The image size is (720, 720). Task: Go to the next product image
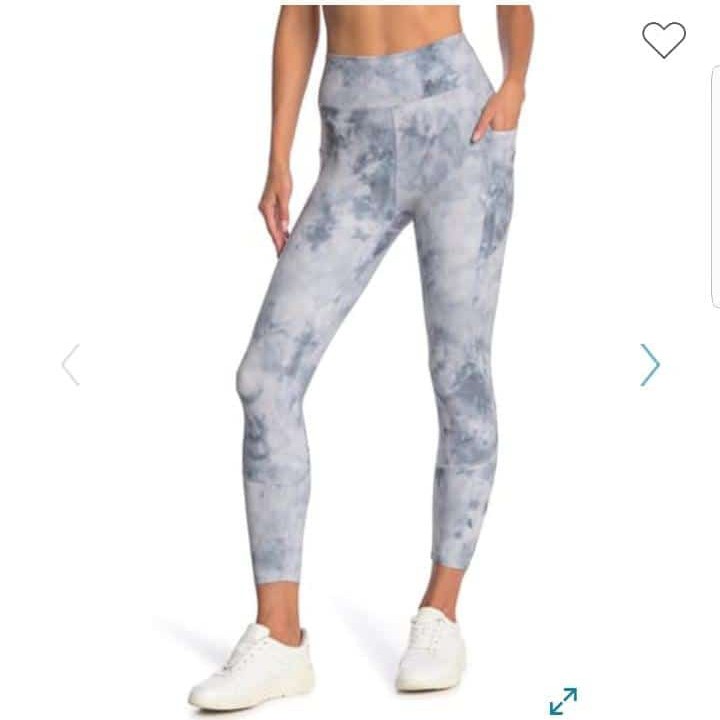[x=651, y=365]
